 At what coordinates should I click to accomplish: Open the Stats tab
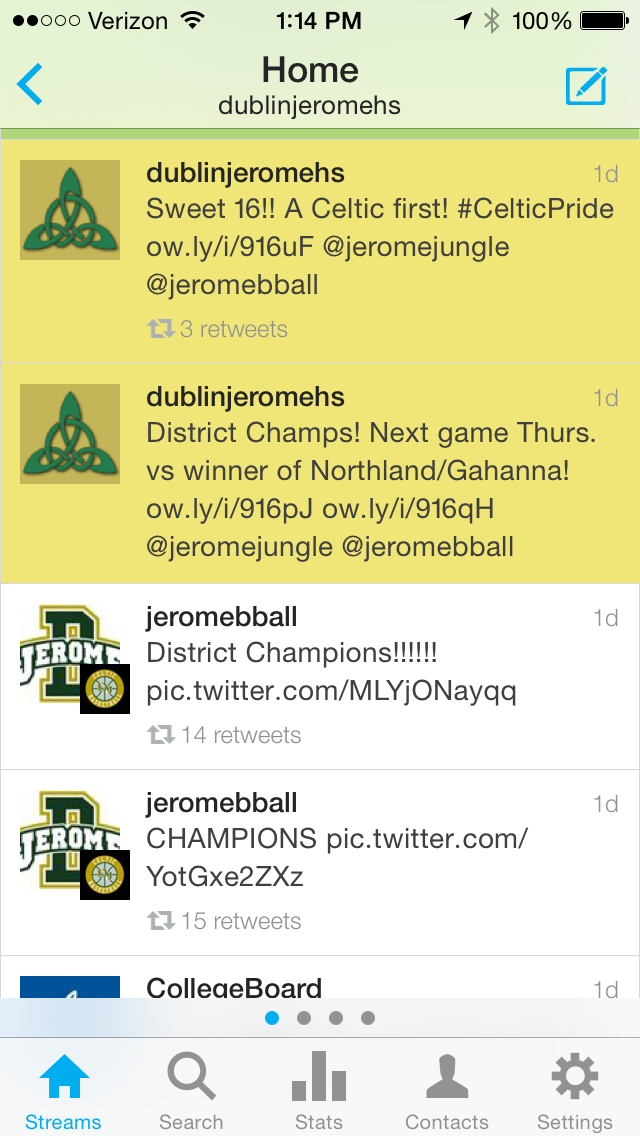click(x=319, y=1090)
